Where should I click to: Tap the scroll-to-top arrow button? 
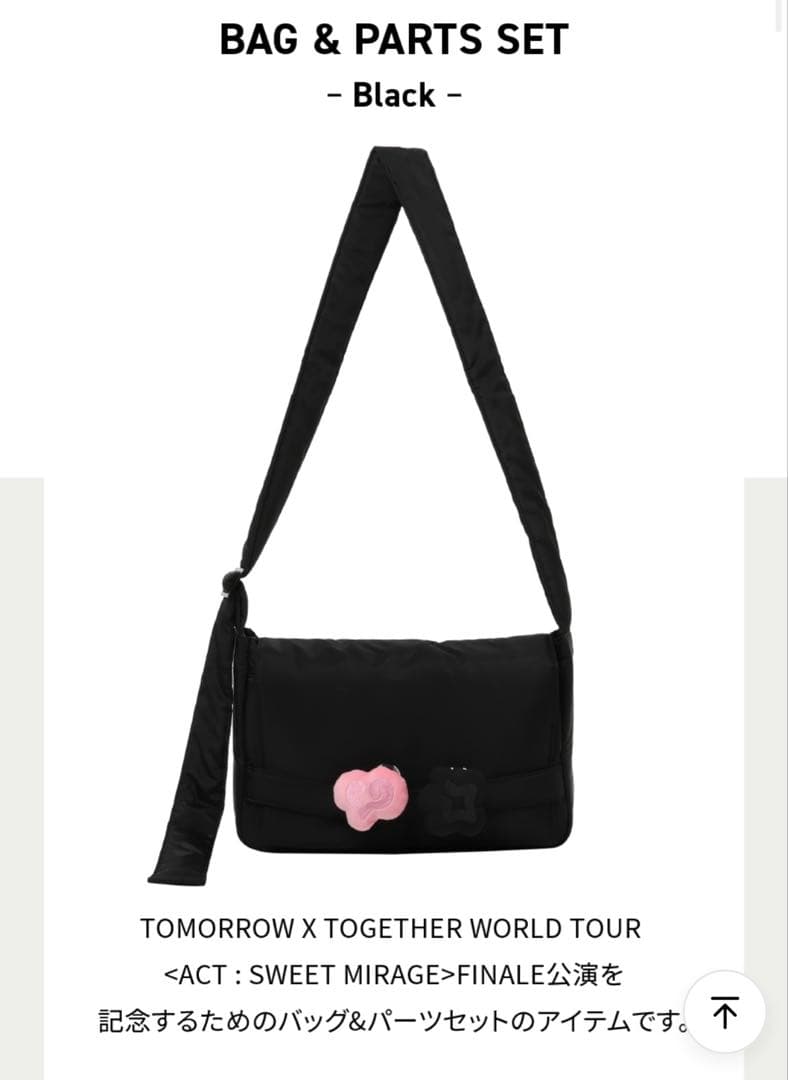click(x=725, y=1011)
